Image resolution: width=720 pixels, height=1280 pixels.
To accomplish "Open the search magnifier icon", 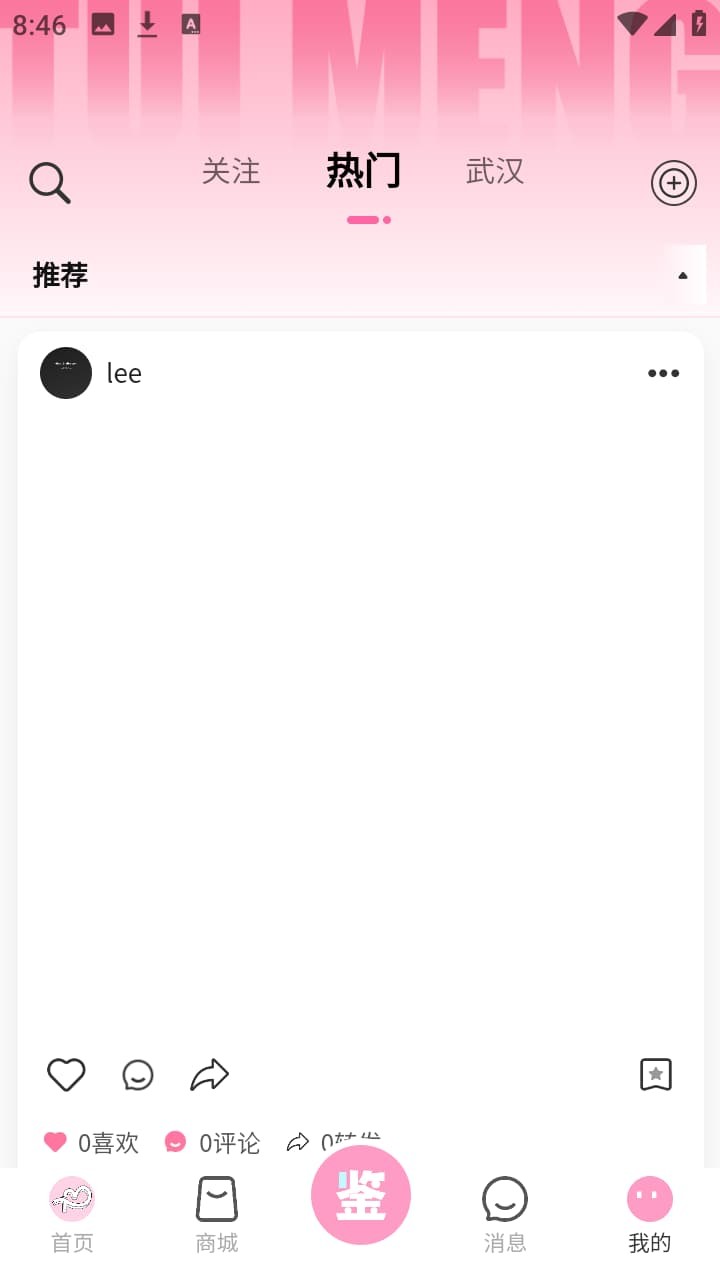I will (x=49, y=183).
